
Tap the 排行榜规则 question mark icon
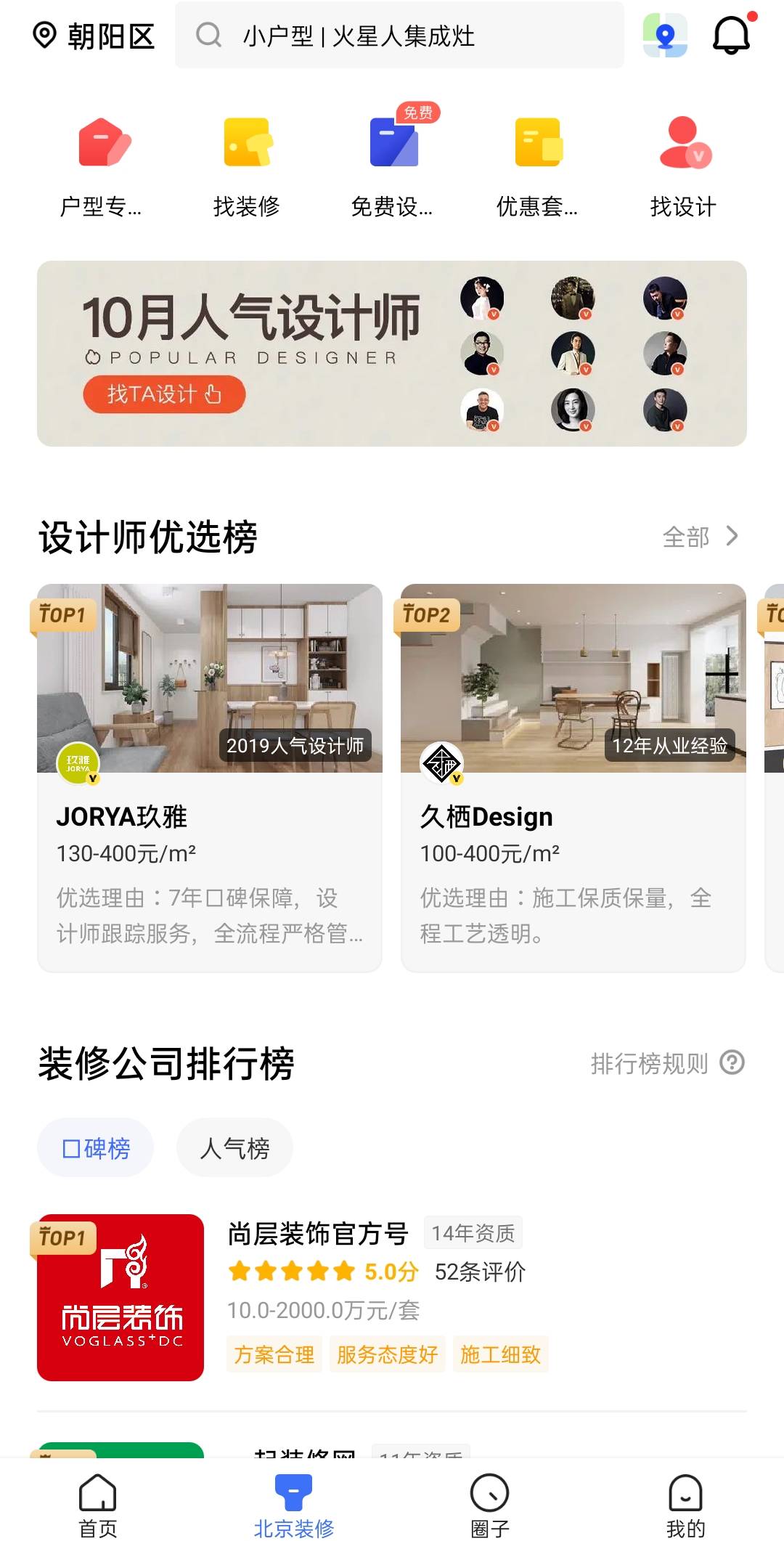(733, 1062)
